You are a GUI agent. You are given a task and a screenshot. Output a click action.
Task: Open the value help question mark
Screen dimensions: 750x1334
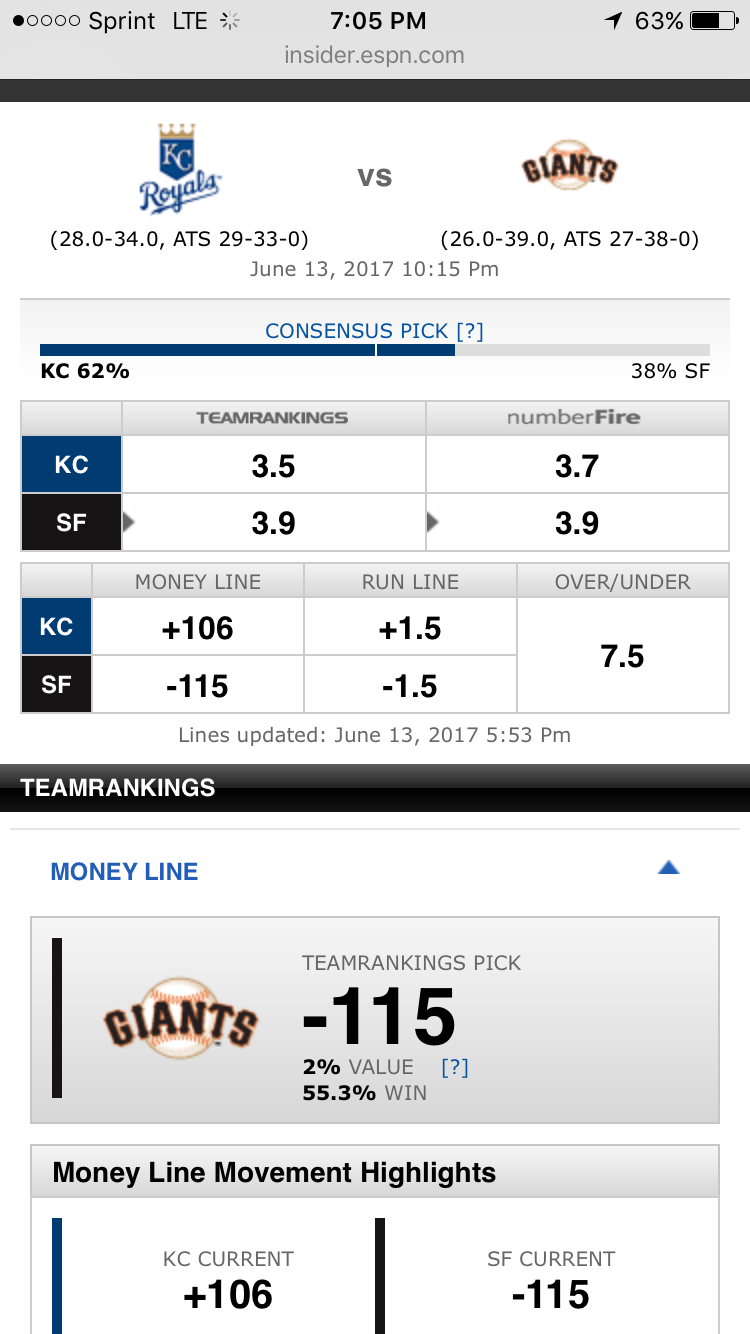455,1067
